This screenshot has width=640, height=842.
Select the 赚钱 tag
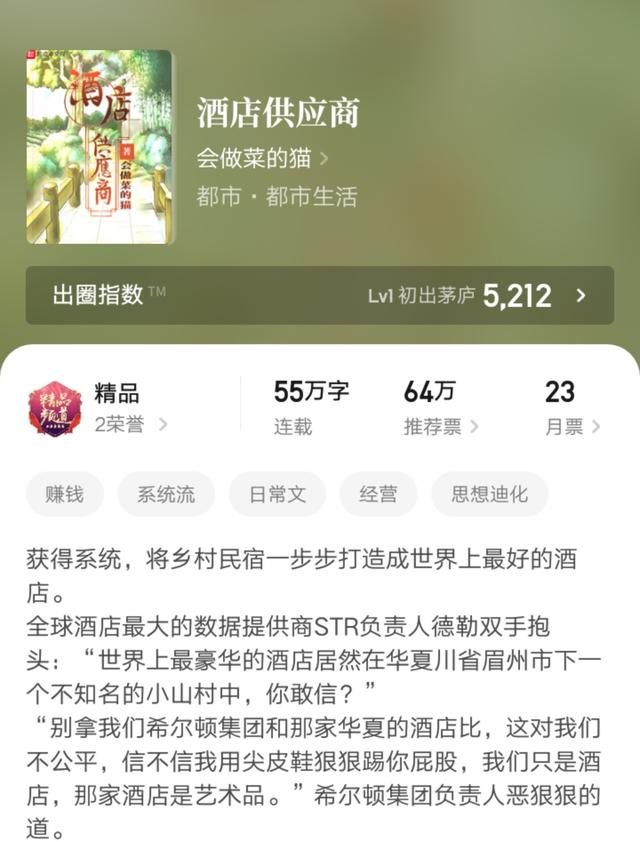tap(65, 494)
